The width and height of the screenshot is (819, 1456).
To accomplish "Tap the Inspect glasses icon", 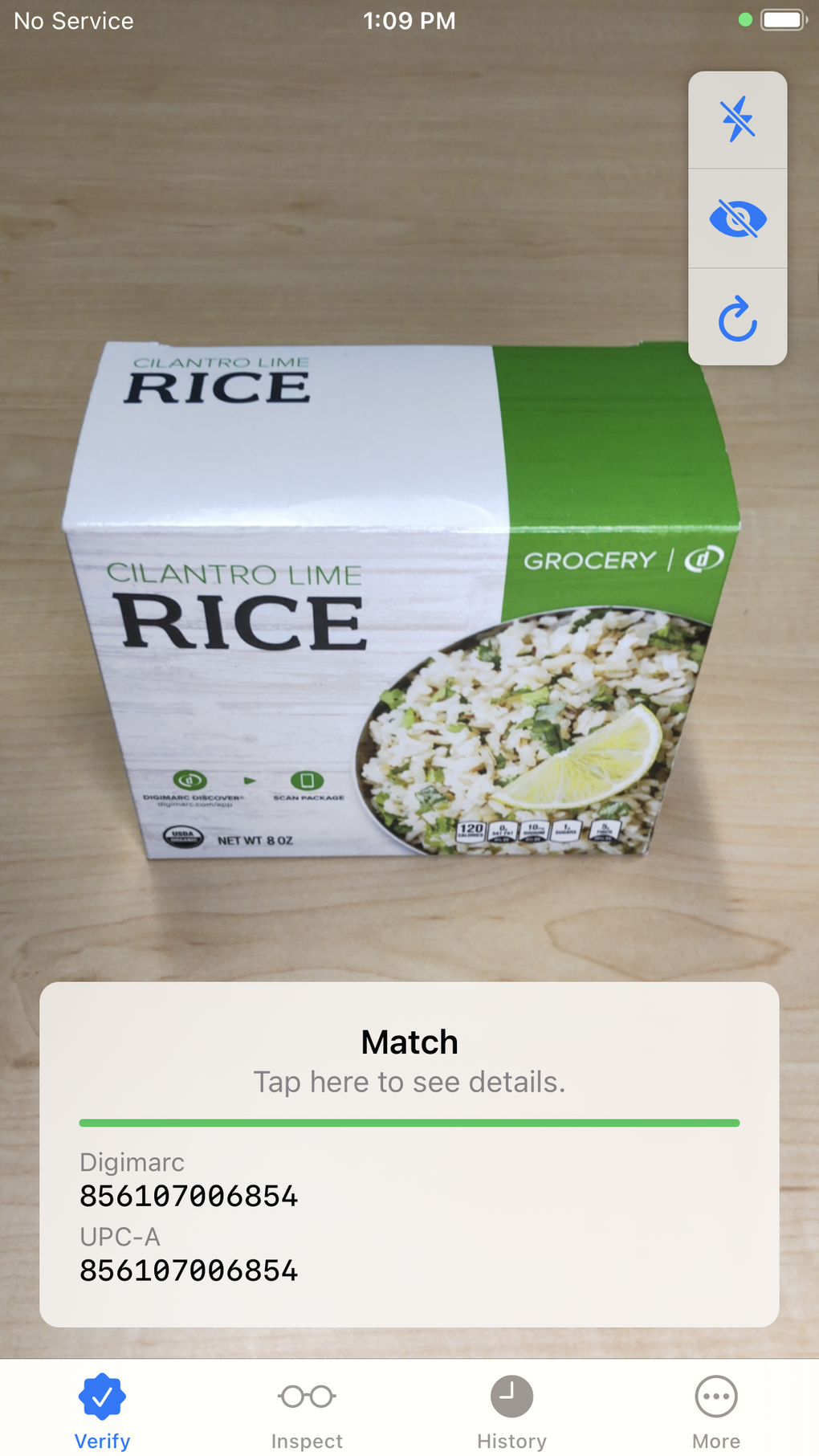I will tap(306, 1397).
